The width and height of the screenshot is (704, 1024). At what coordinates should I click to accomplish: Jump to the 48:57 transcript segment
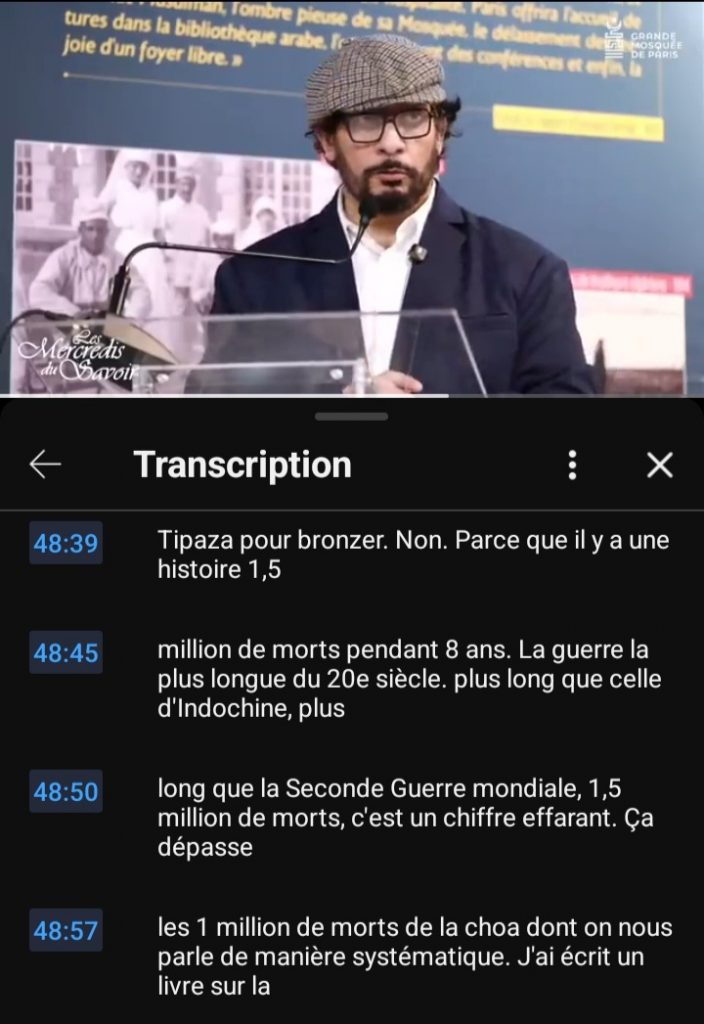pyautogui.click(x=66, y=931)
